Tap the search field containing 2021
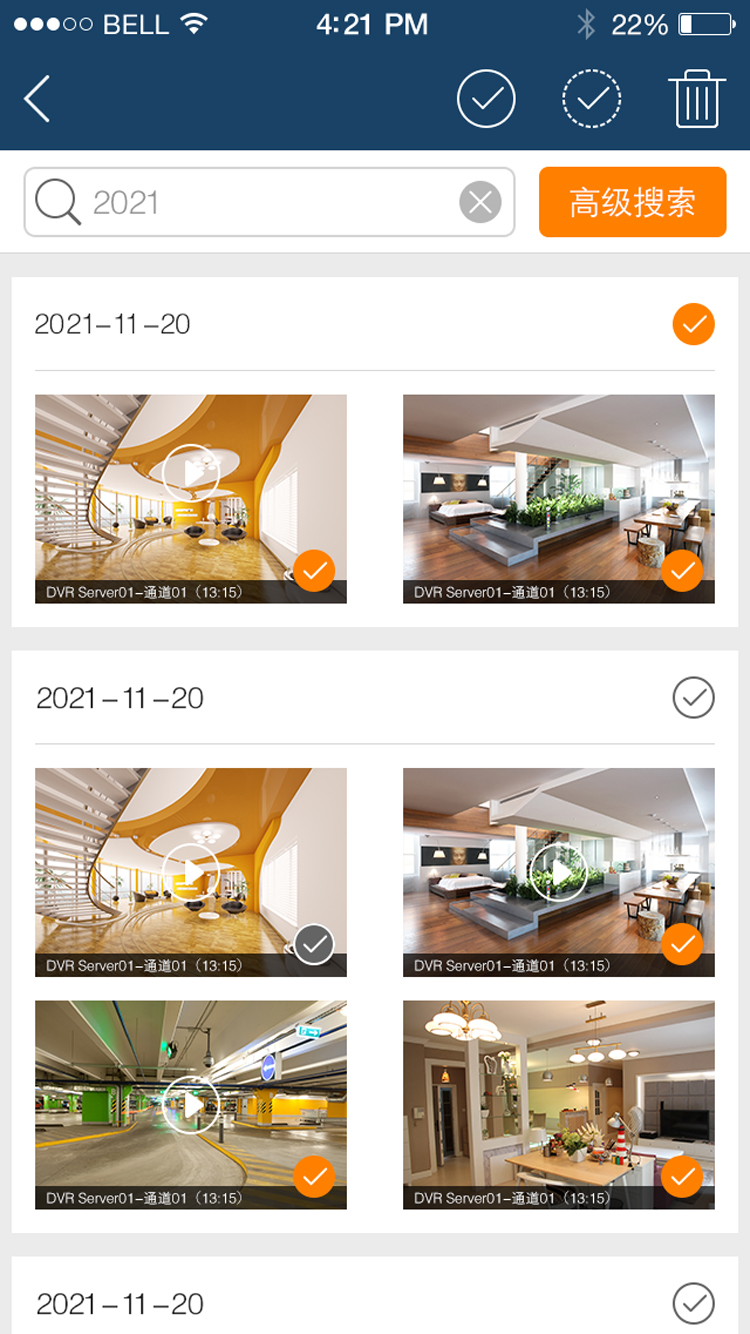 270,202
